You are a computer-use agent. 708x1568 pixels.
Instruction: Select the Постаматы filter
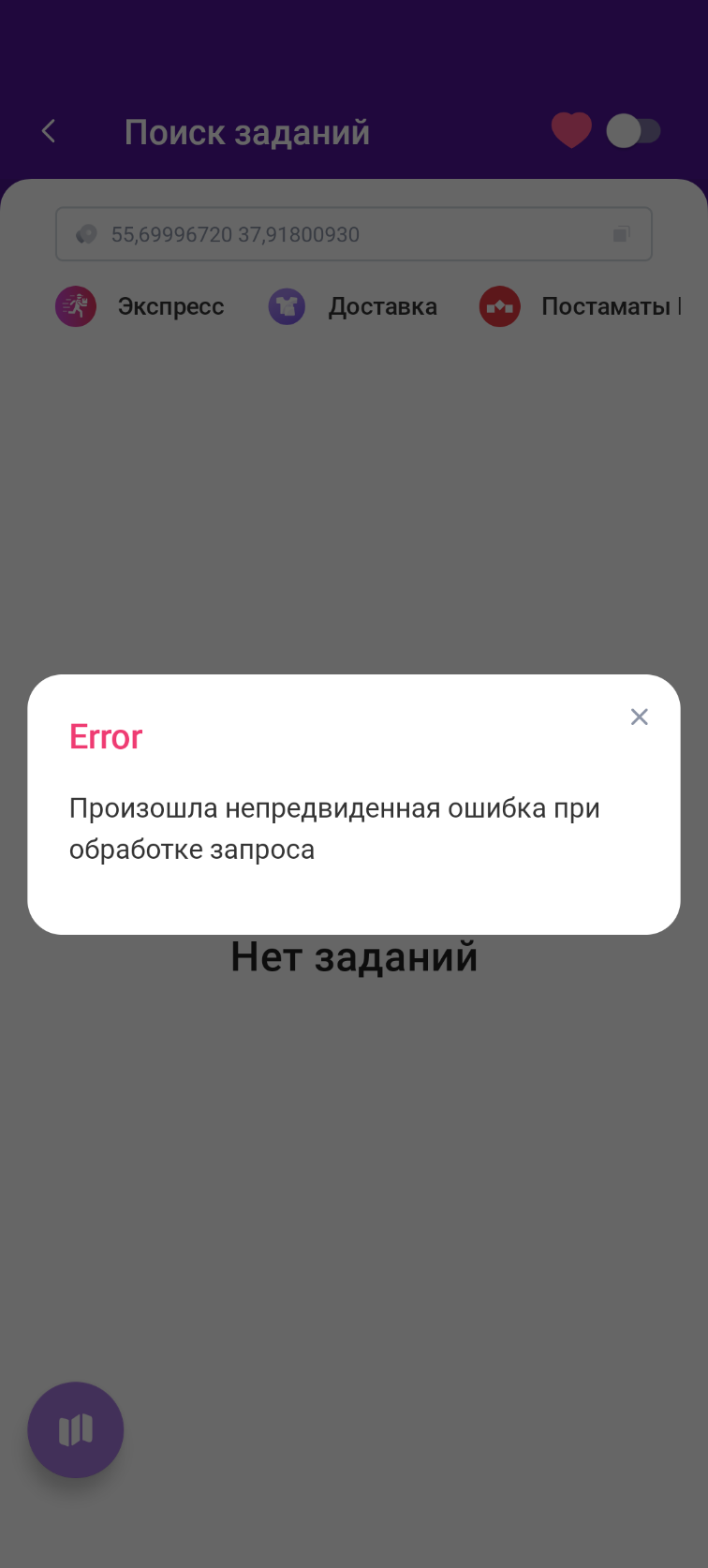click(580, 306)
